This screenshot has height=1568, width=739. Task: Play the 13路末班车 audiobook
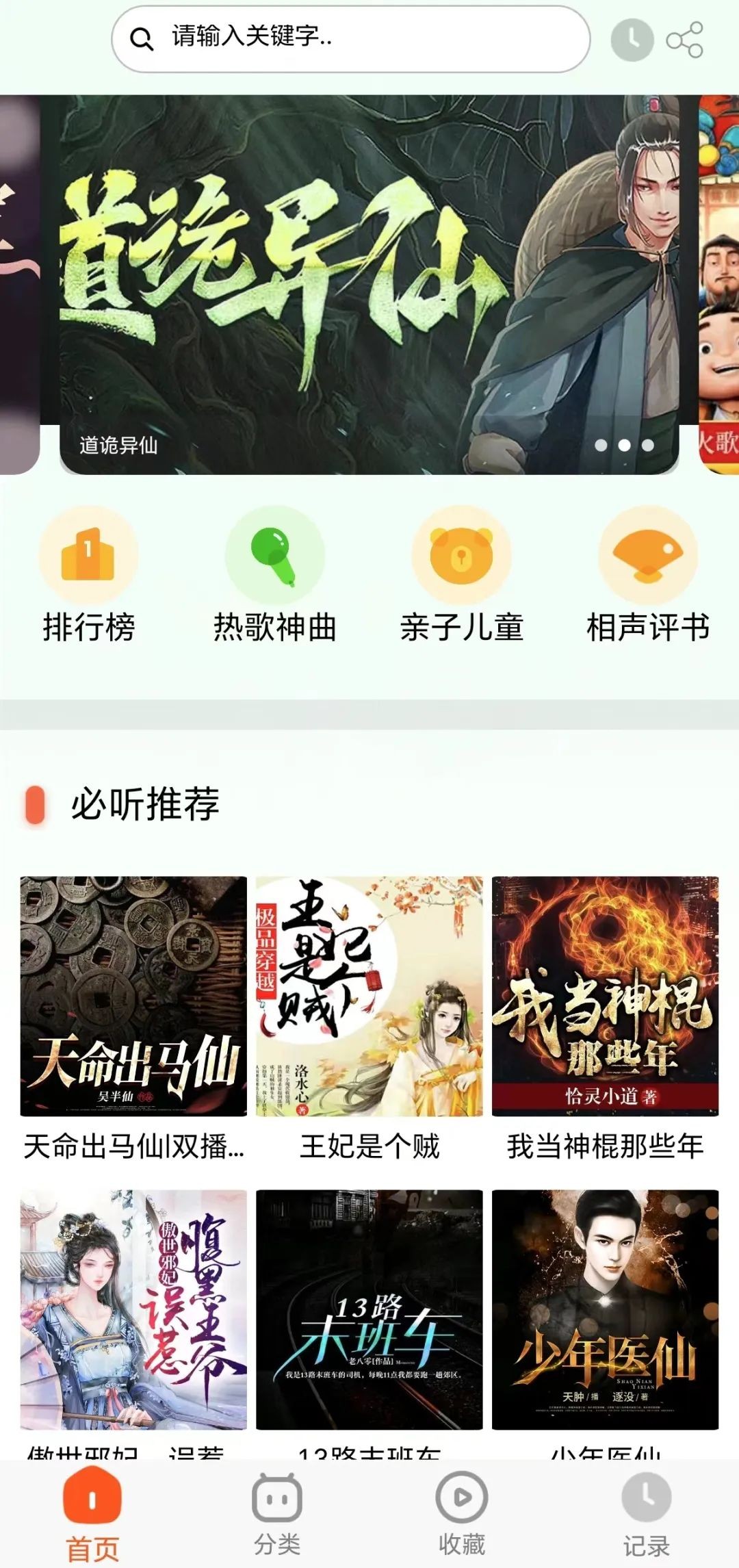point(369,1309)
